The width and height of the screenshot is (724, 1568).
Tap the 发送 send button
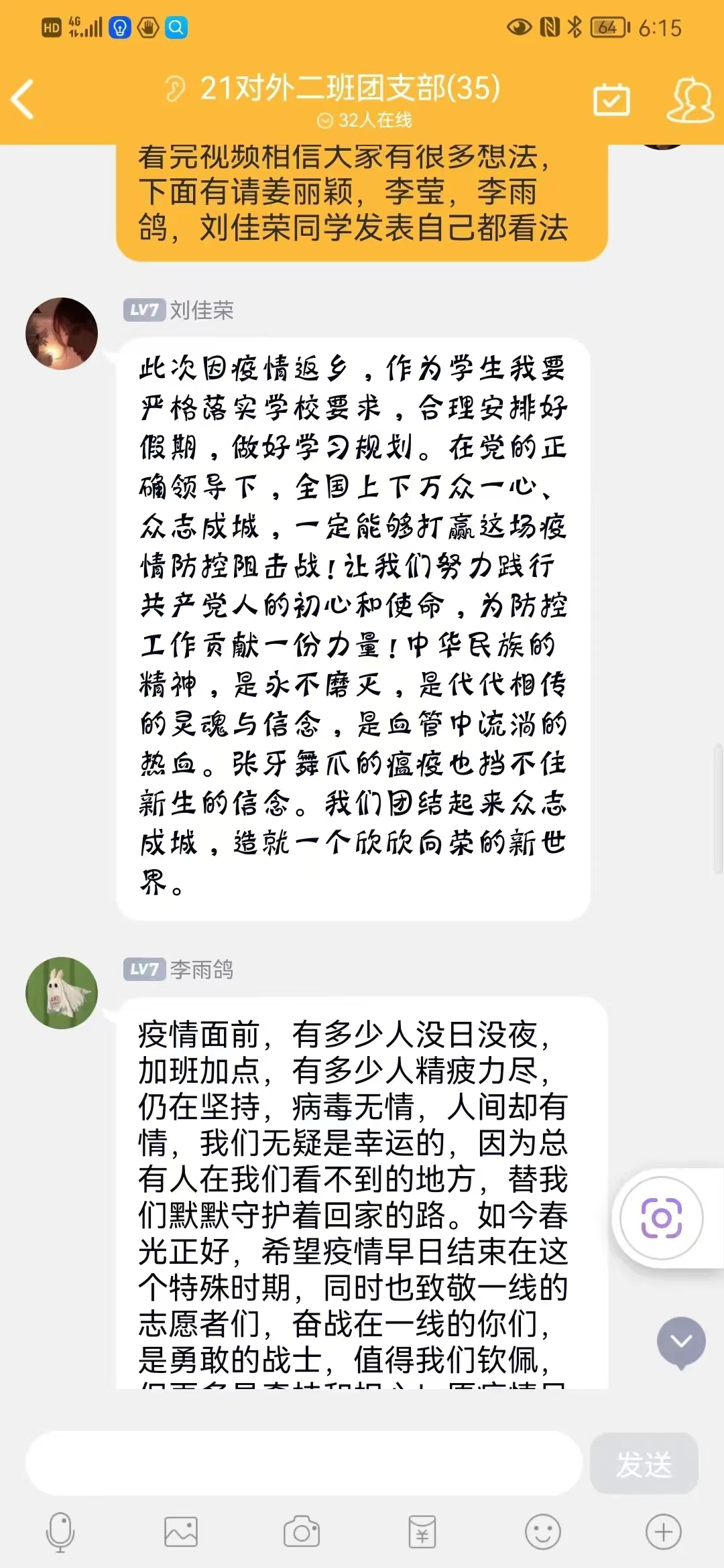[644, 1463]
